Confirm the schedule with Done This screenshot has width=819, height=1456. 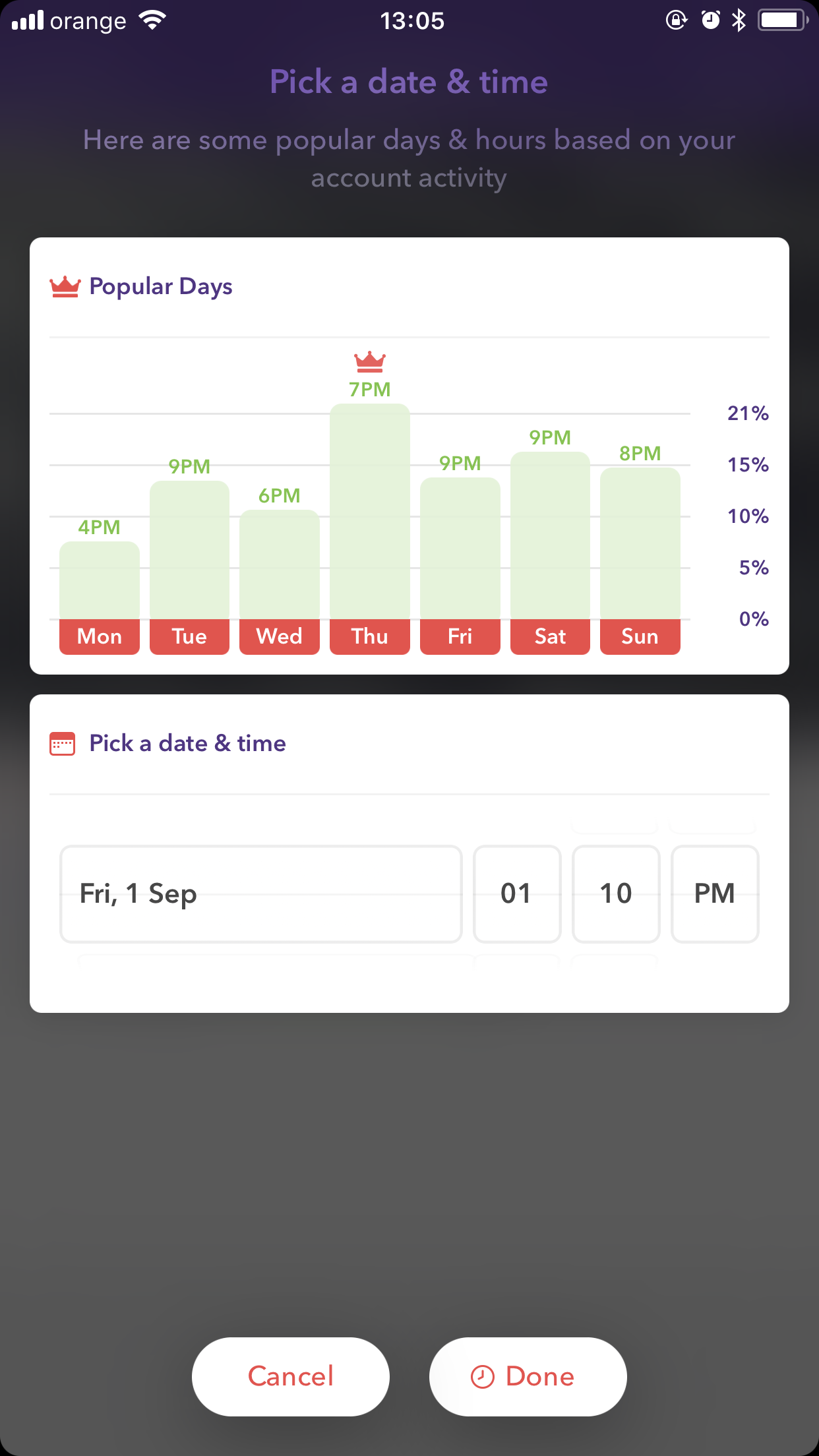(528, 1376)
